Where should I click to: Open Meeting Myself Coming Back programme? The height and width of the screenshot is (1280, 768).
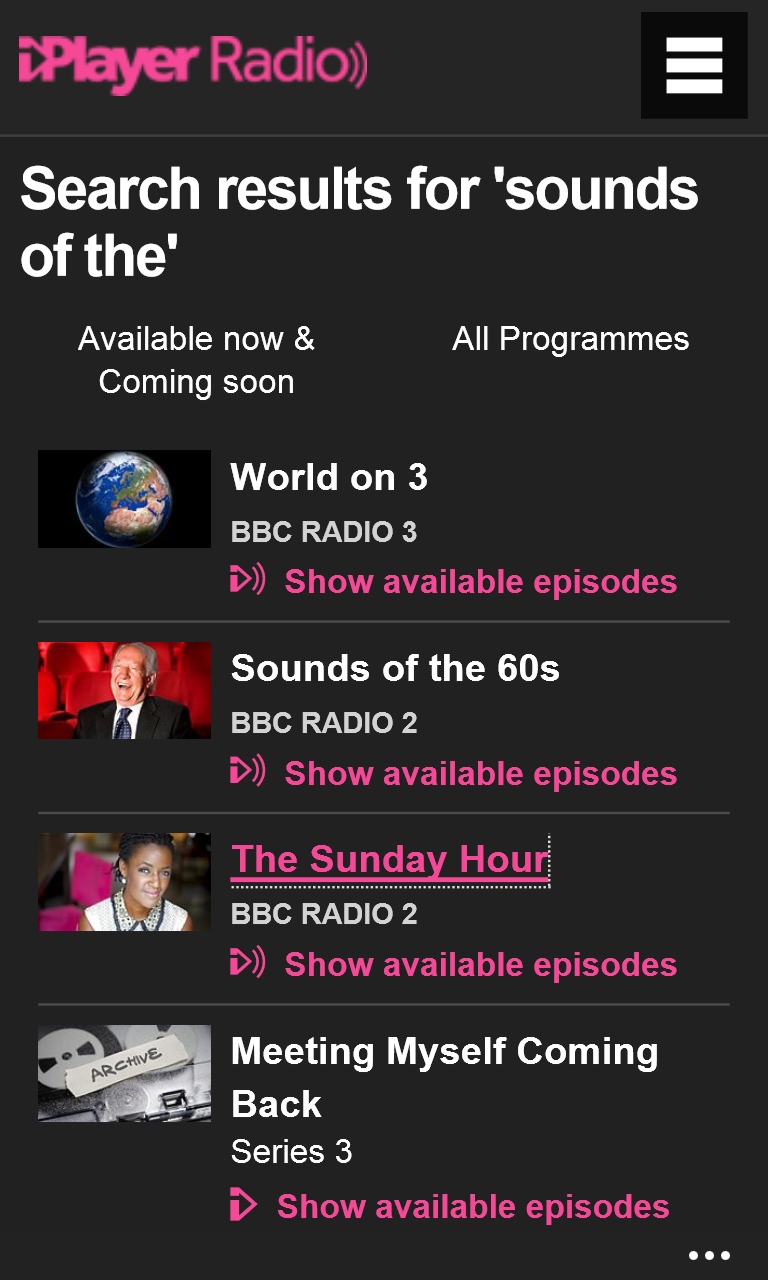pos(445,1077)
